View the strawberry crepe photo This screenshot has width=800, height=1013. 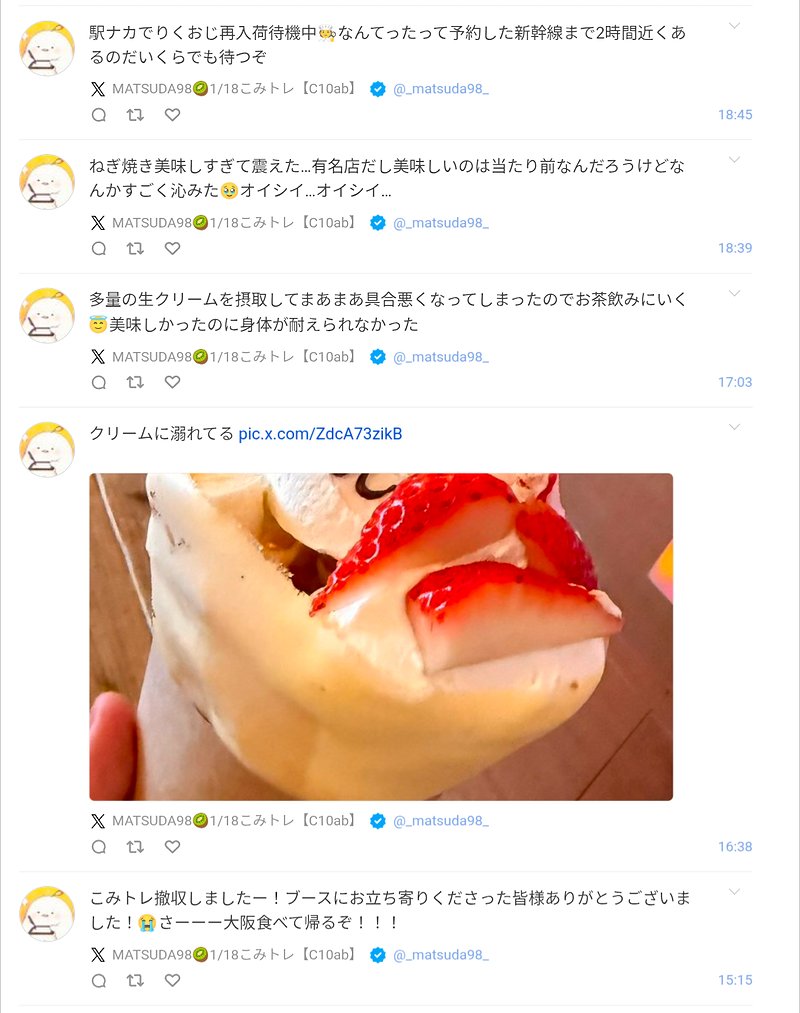tap(381, 637)
